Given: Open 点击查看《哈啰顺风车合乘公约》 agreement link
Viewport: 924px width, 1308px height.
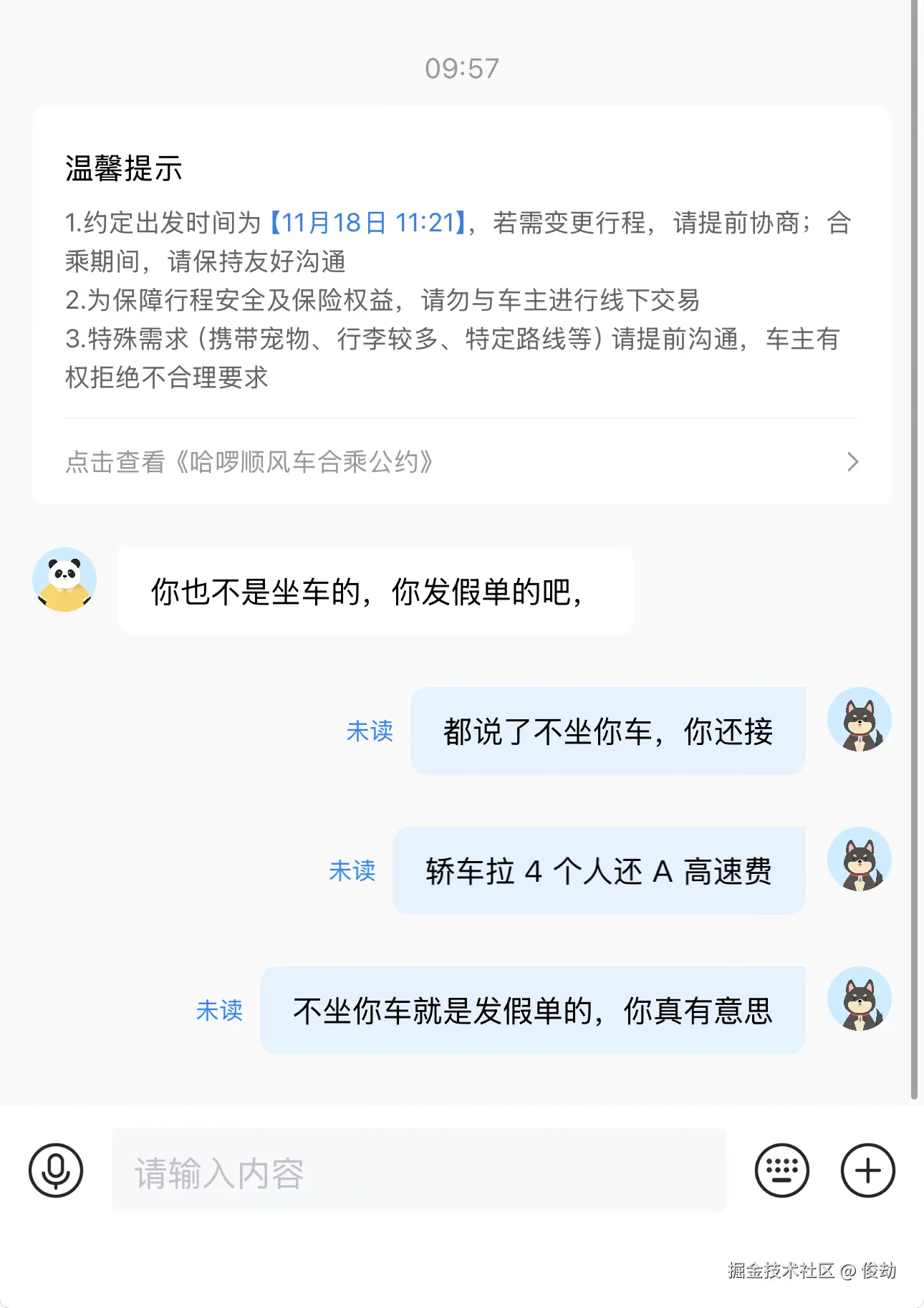Looking at the screenshot, I should pos(248,462).
